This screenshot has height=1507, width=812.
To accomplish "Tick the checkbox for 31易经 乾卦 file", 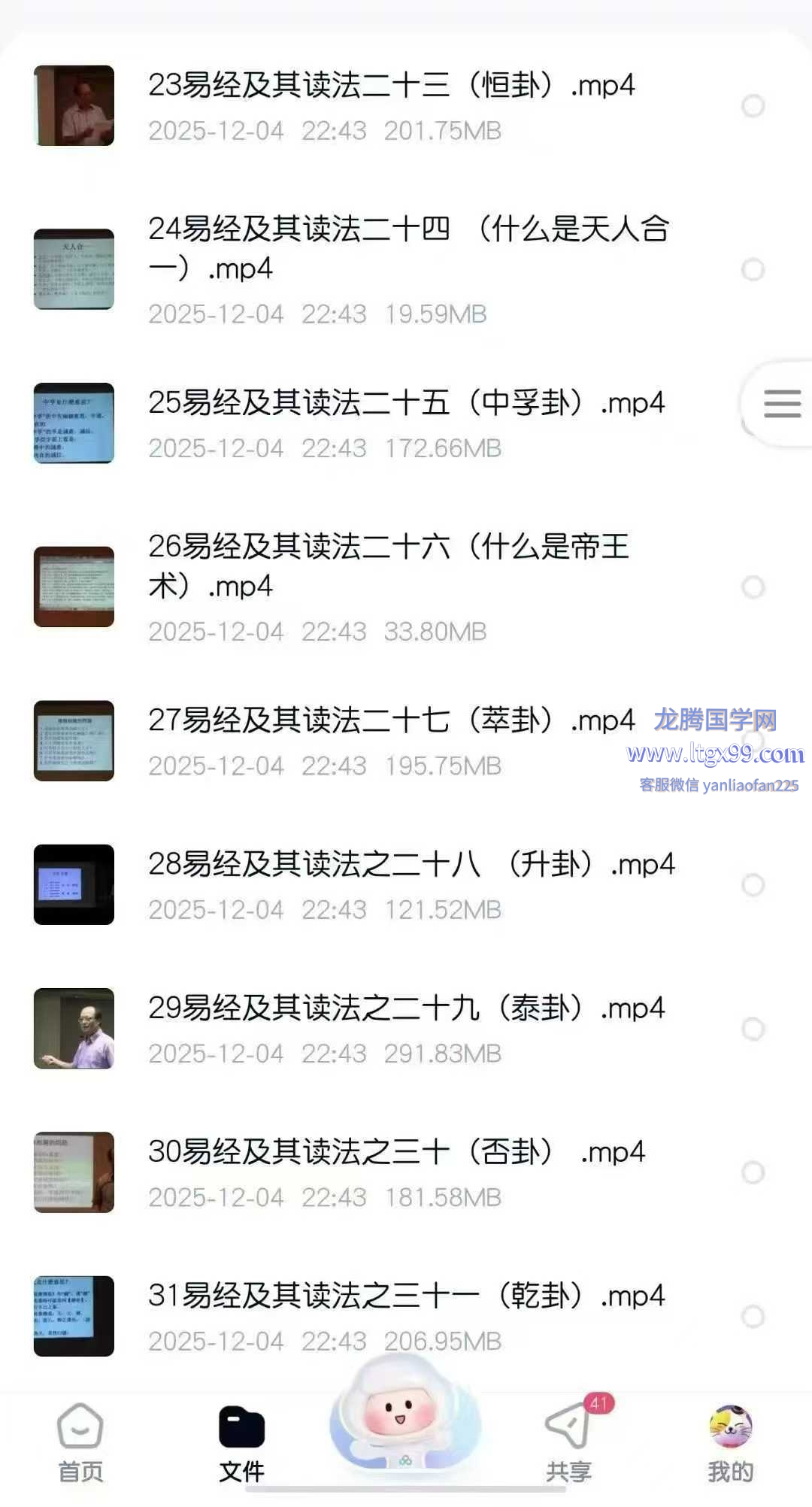I will pos(753,1316).
